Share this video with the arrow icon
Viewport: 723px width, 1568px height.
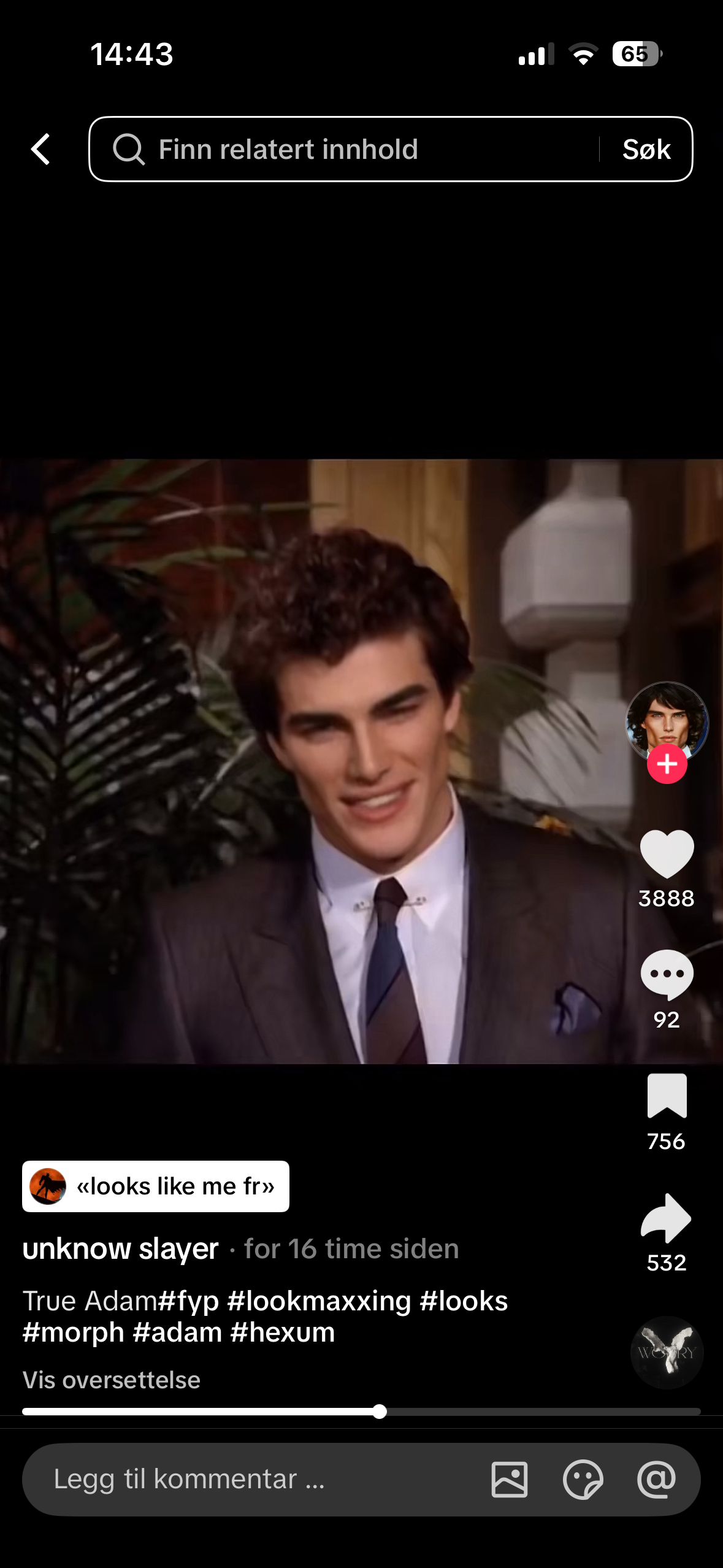(x=667, y=1218)
